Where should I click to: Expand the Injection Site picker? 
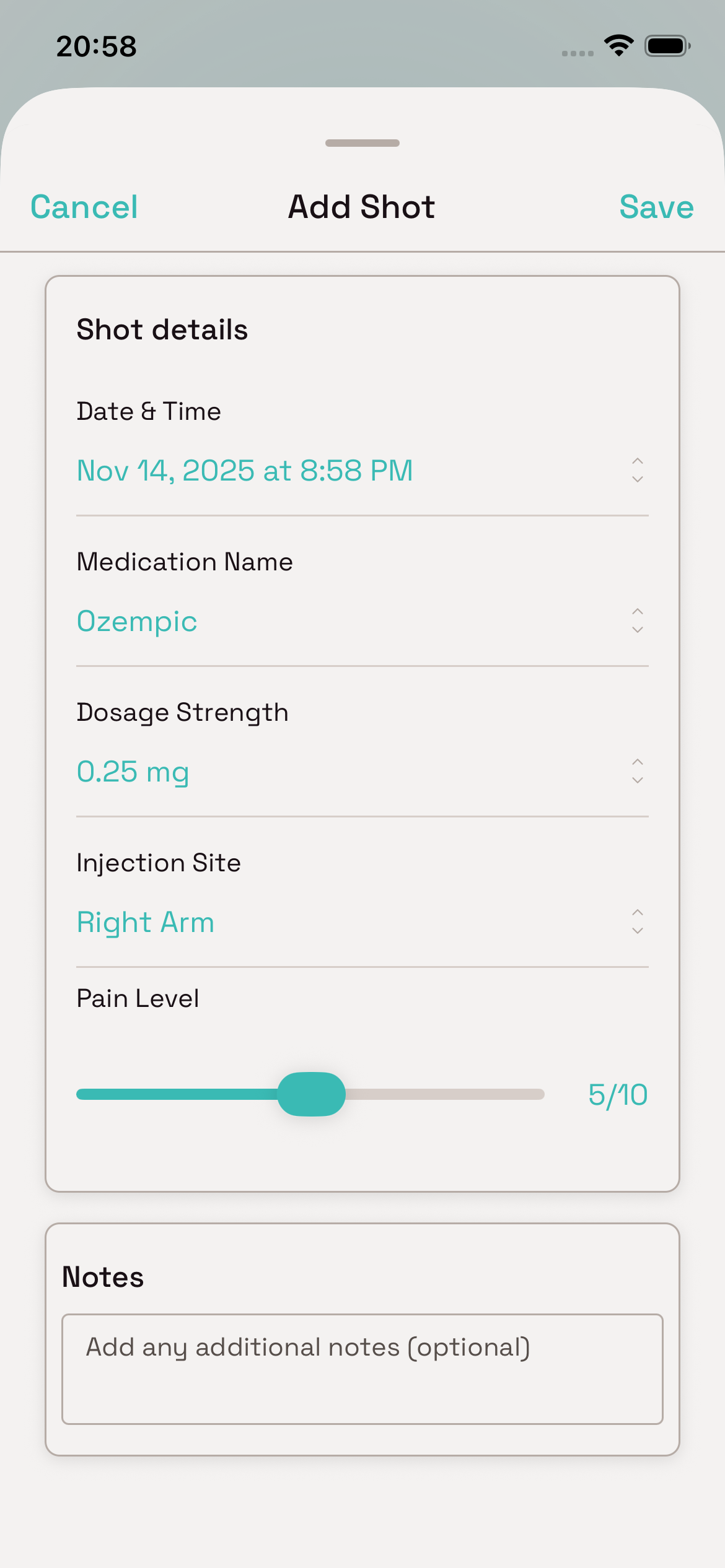click(x=637, y=923)
